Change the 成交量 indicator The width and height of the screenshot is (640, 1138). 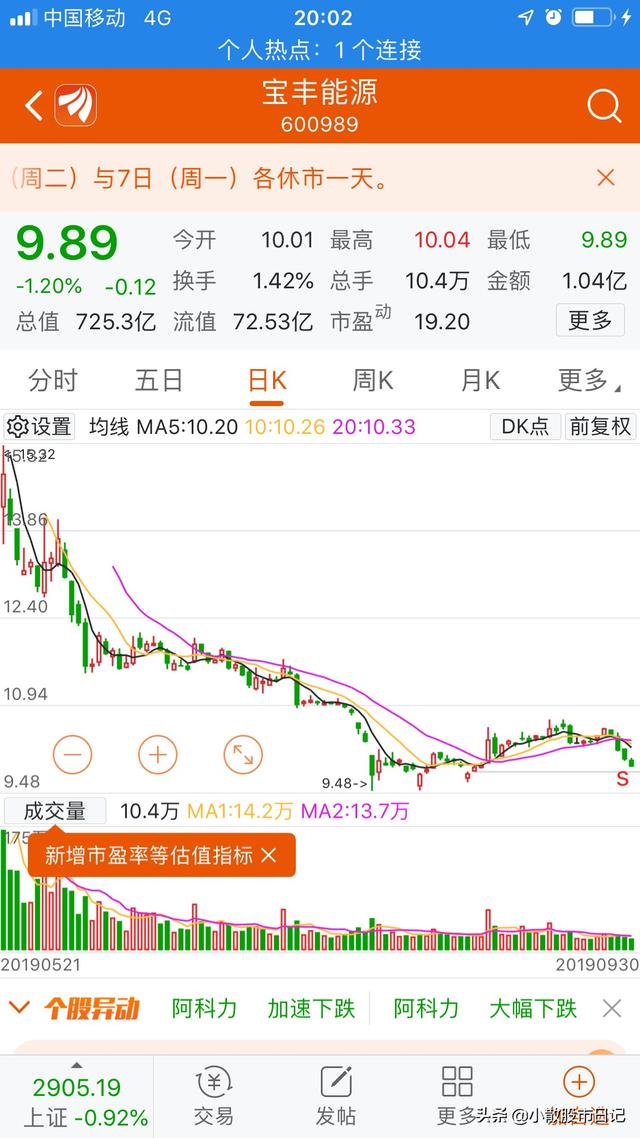55,811
